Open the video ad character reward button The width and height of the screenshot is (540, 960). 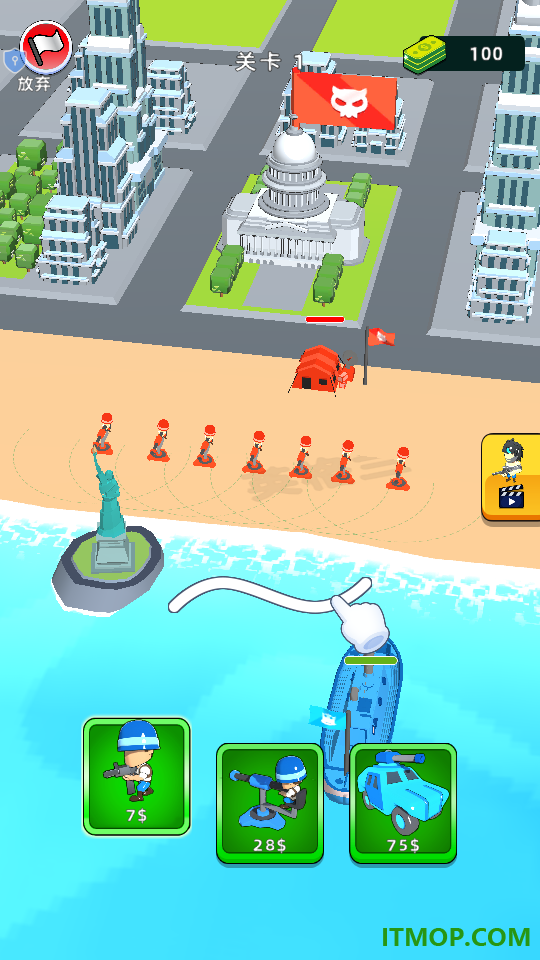511,478
